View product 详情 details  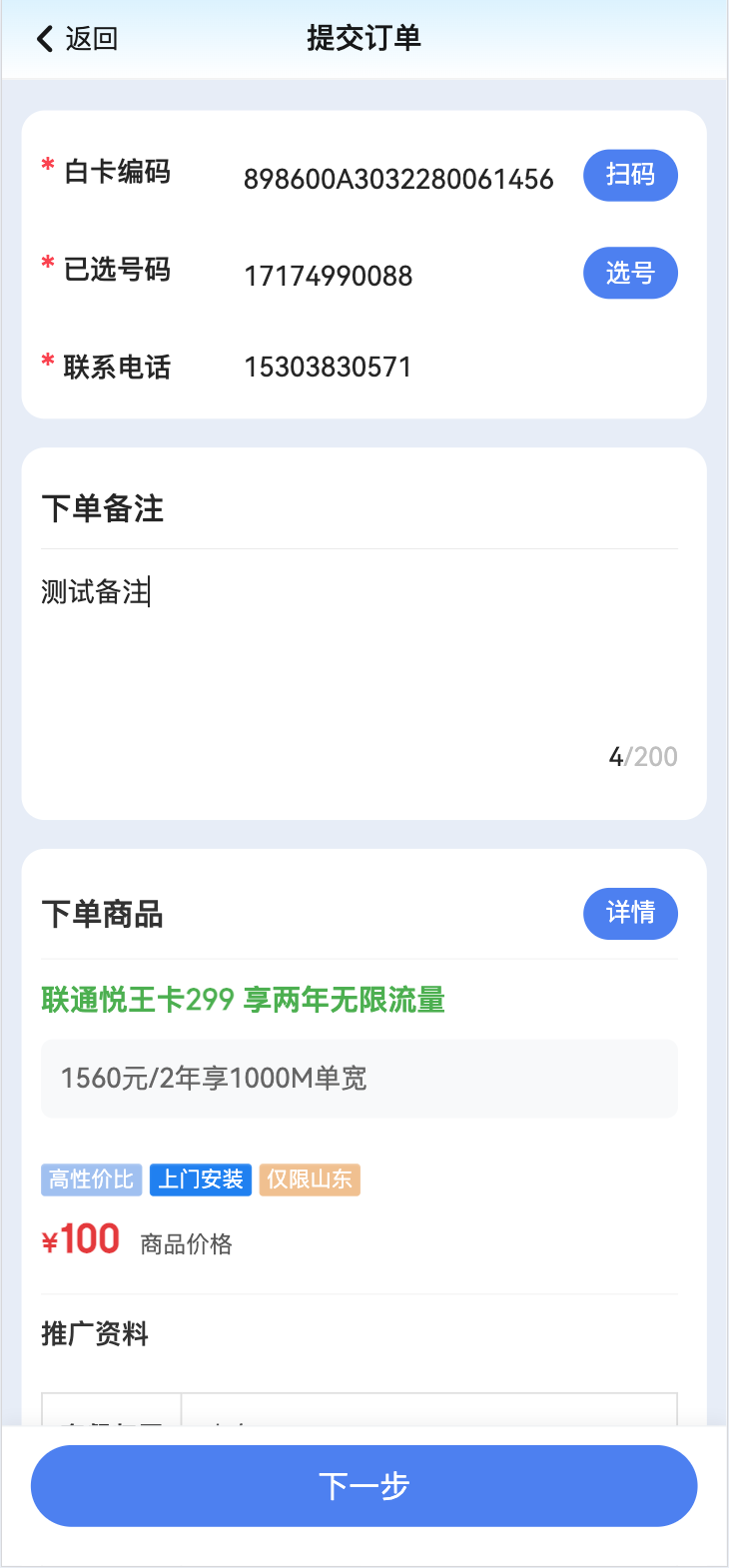point(630,913)
